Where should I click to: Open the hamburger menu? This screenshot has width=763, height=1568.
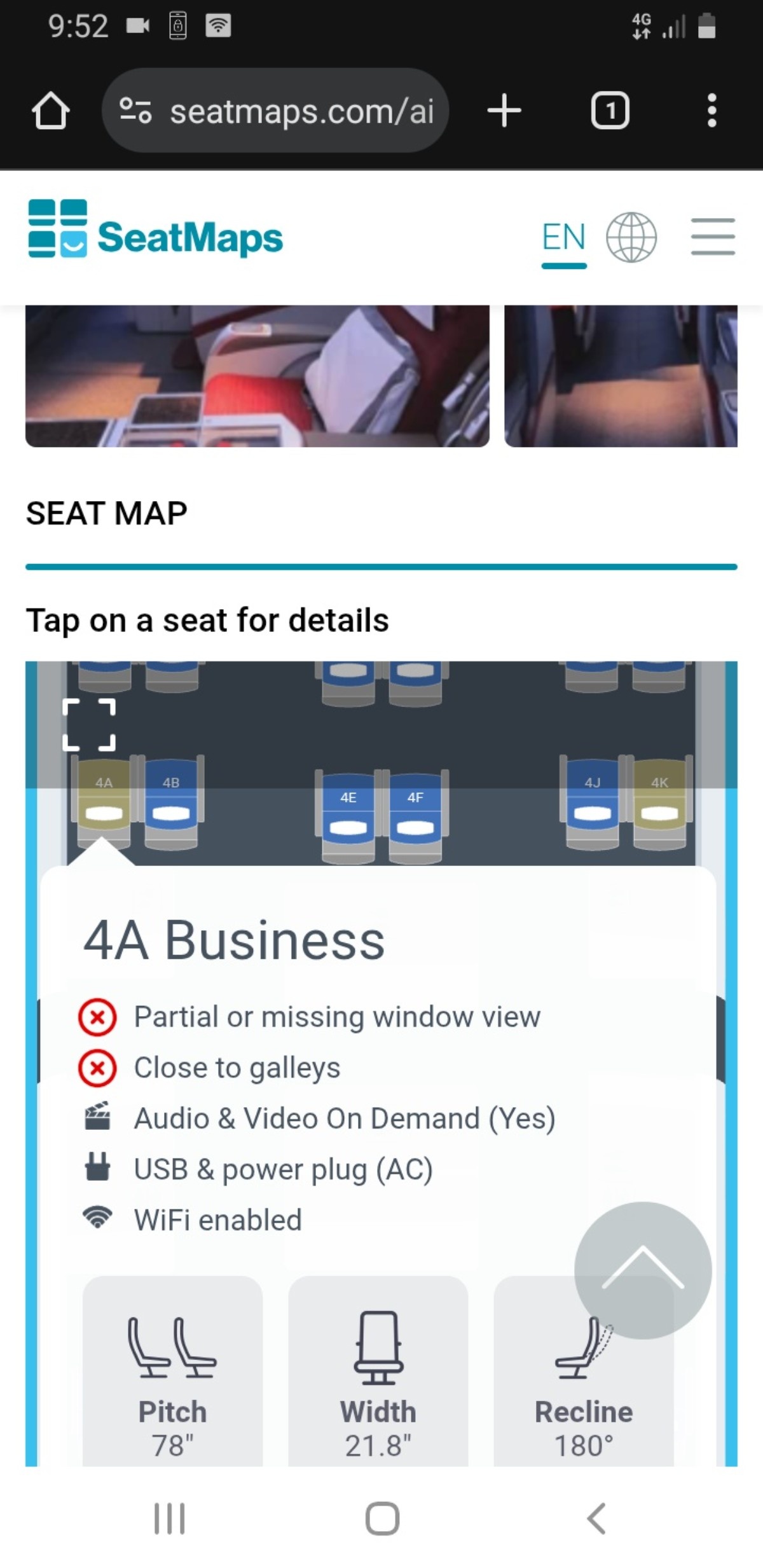[713, 237]
